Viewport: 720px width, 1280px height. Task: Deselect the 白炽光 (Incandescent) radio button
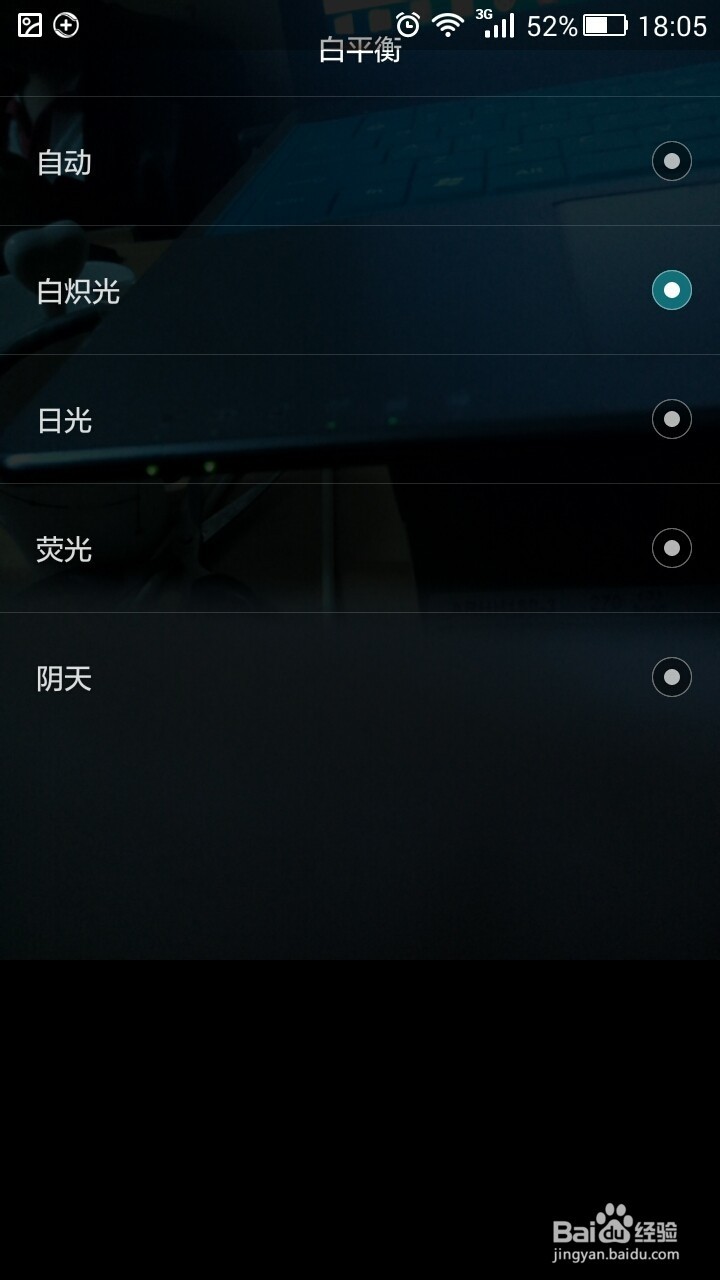coord(670,290)
